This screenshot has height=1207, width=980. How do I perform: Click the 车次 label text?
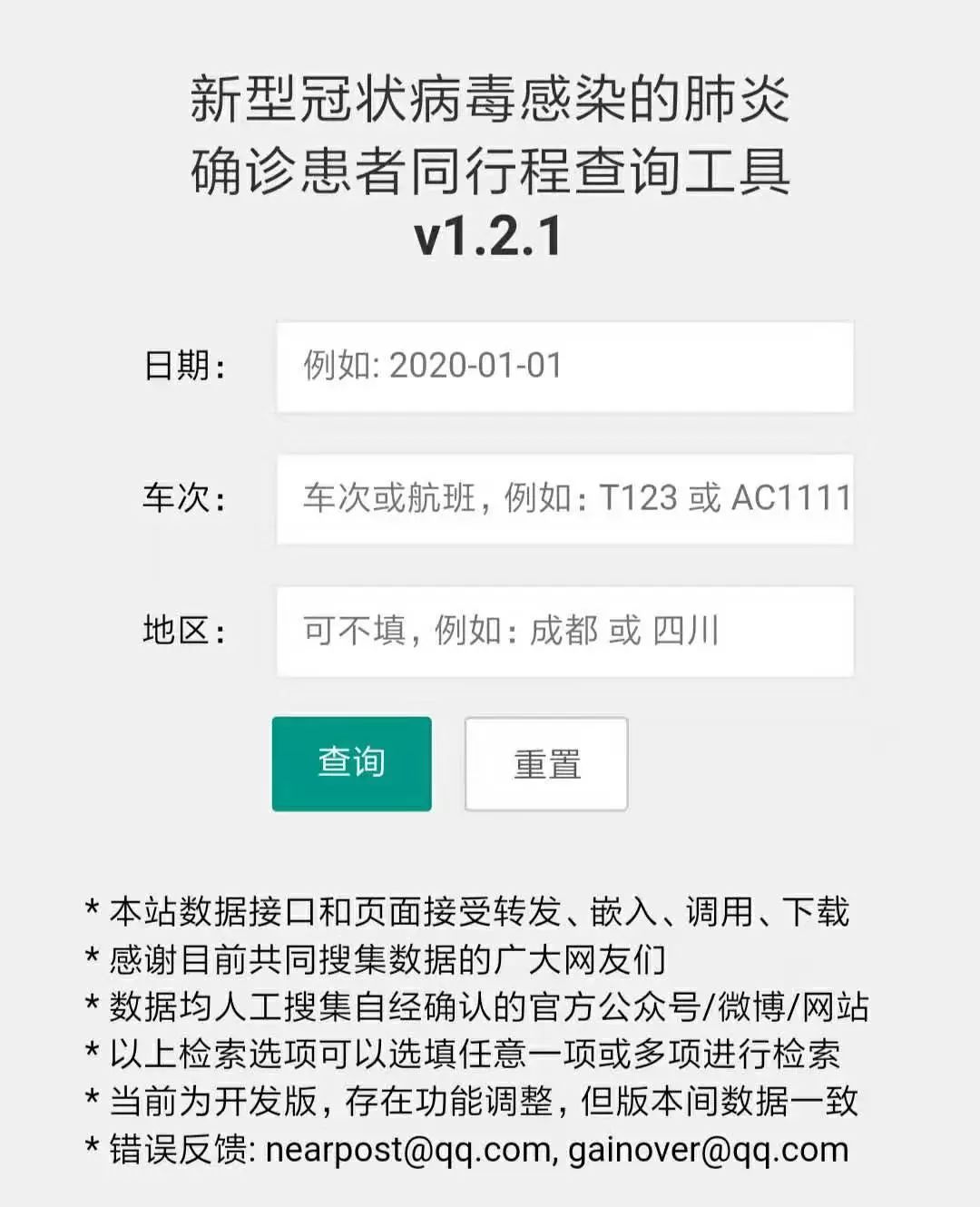184,498
